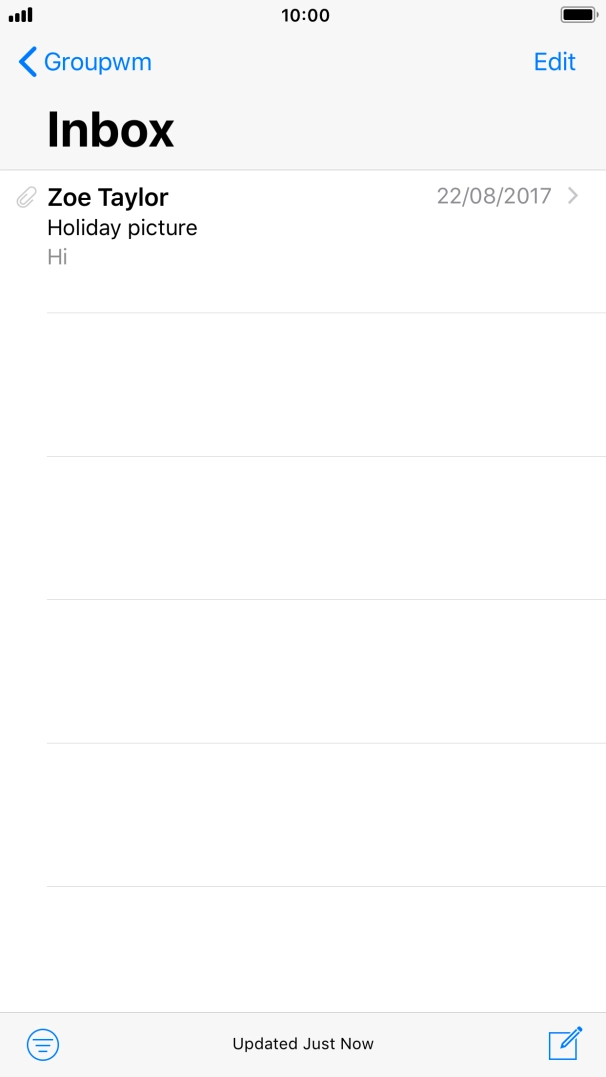Tap Edit to select messages
Viewport: 606px width, 1077px height.
click(x=554, y=62)
